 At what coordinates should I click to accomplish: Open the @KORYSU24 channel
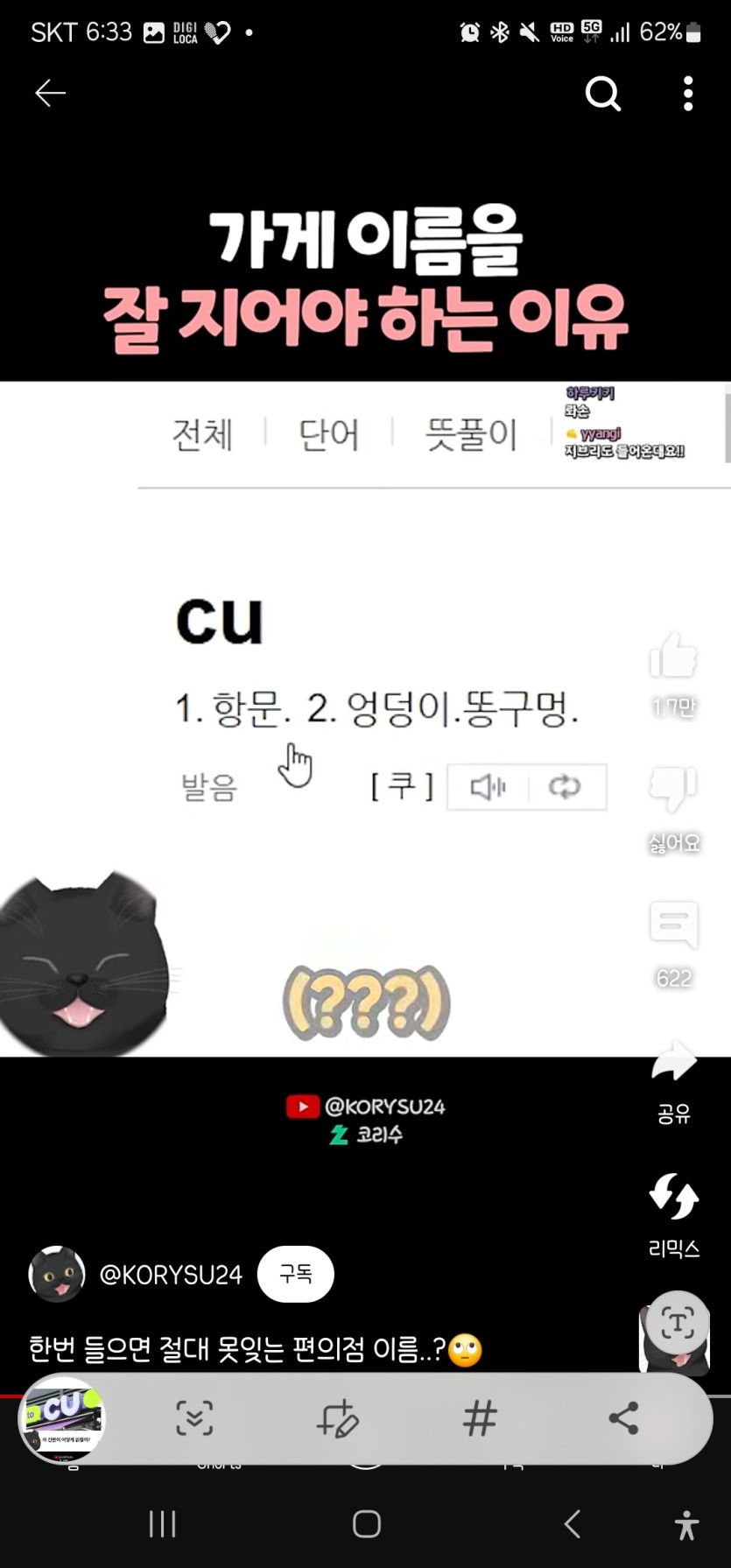(x=170, y=1275)
